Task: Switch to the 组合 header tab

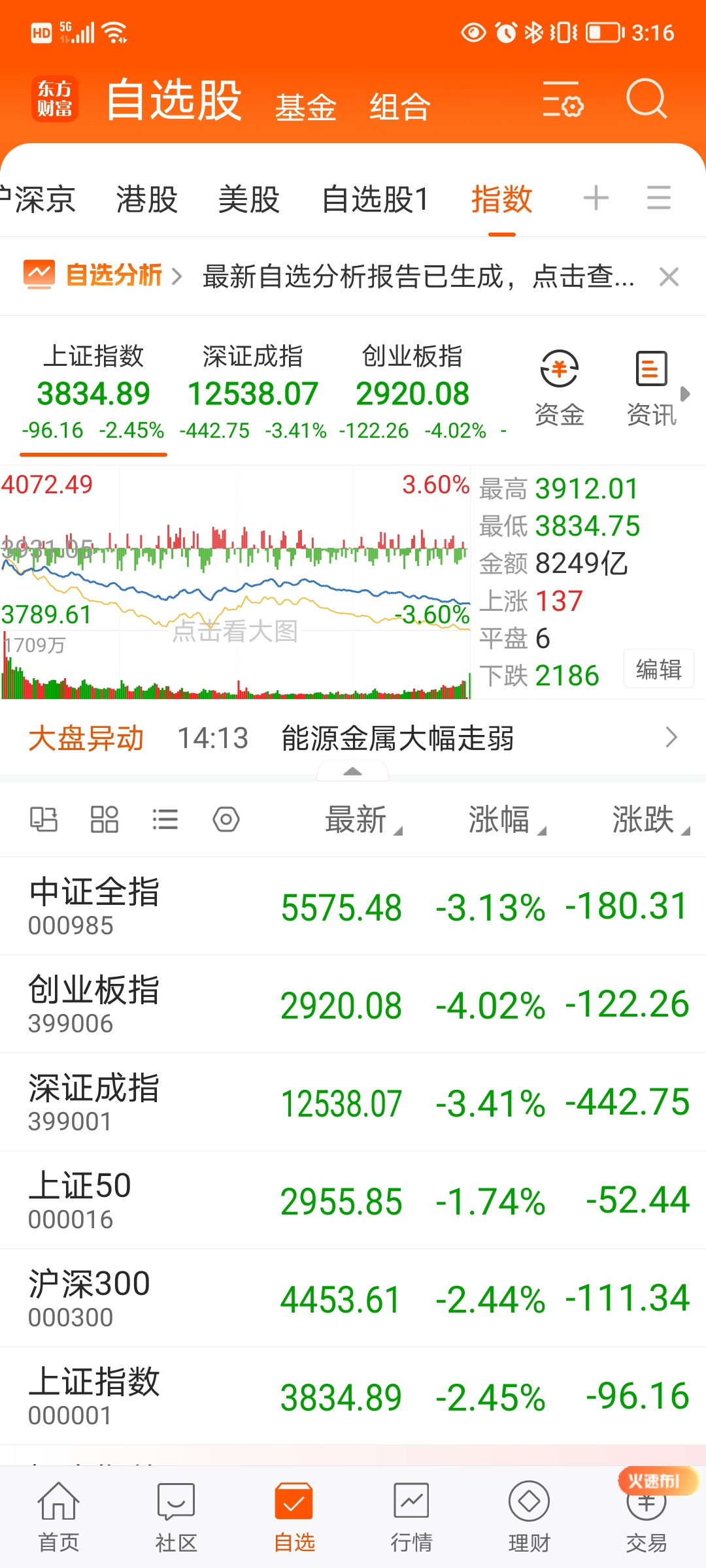Action: (399, 106)
